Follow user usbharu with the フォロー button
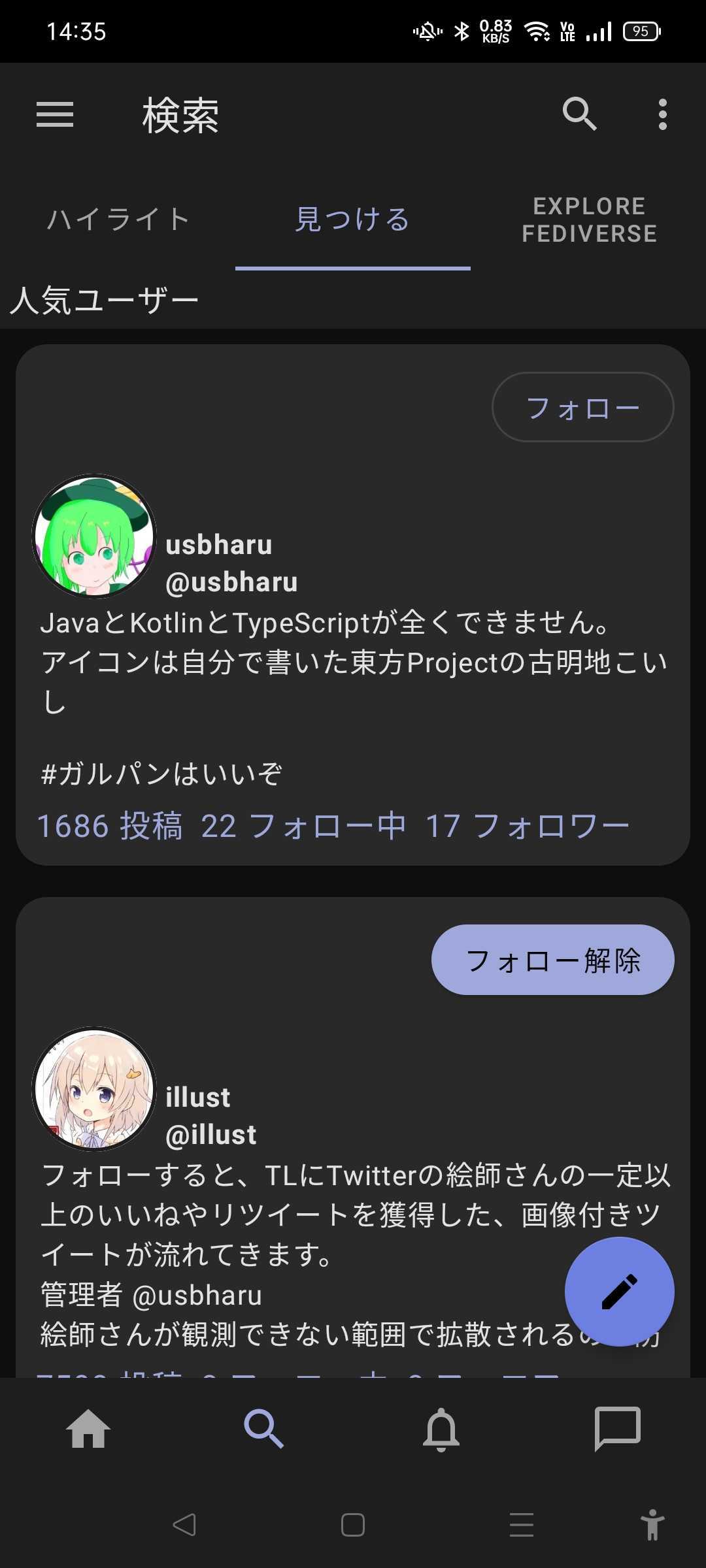This screenshot has width=706, height=1568. pyautogui.click(x=582, y=406)
